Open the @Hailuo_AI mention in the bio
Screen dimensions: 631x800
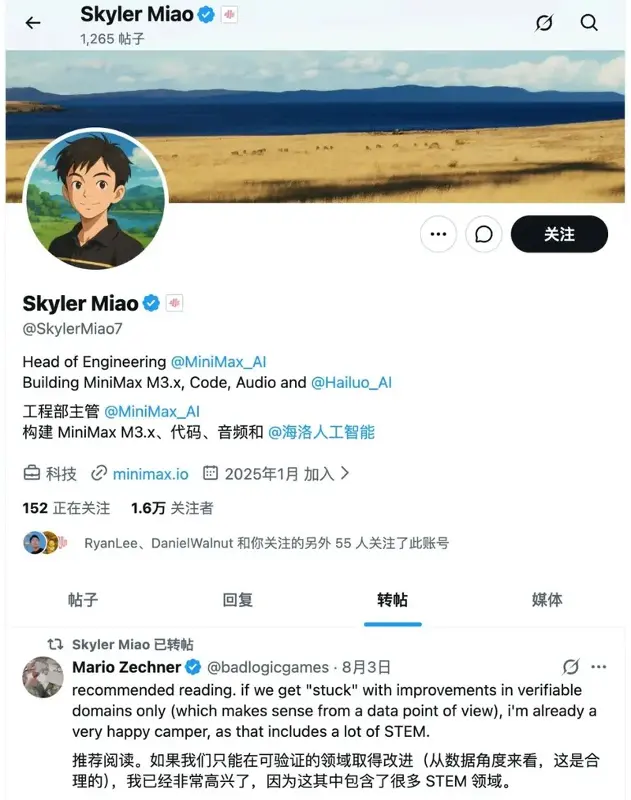tap(351, 383)
